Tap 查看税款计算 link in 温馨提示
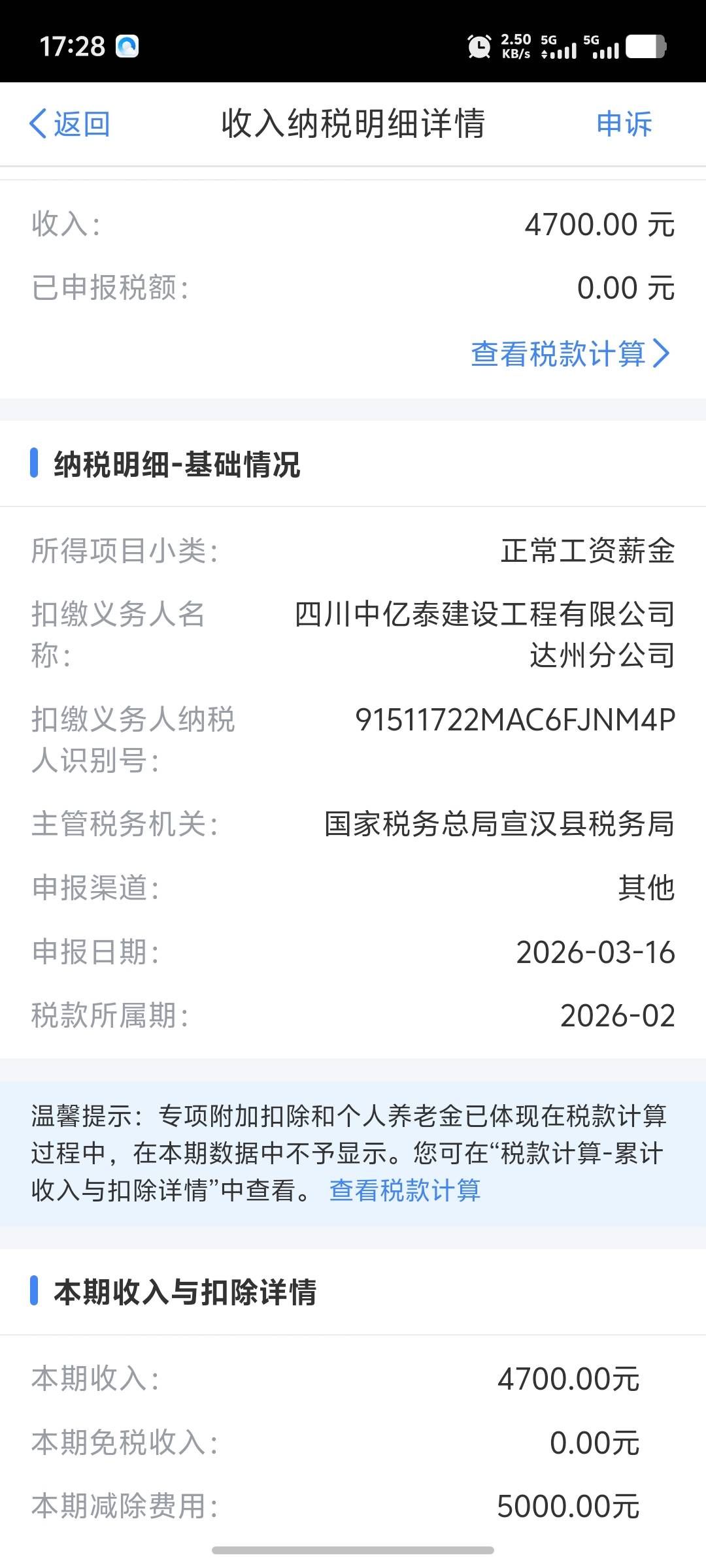Screen dimensions: 706x1568 [x=405, y=1190]
